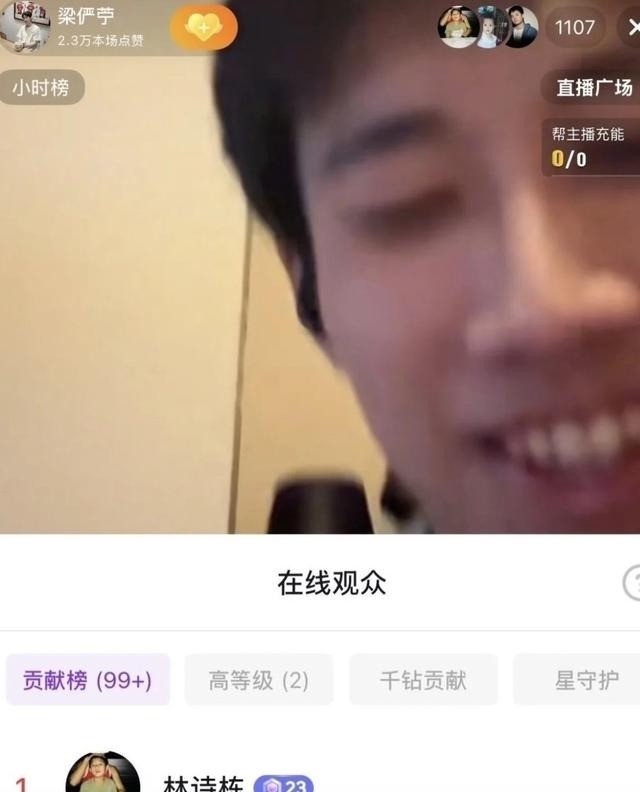Viewport: 640px width, 792px height.
Task: Open the 小时榜 hourly ranking
Action: pyautogui.click(x=41, y=88)
